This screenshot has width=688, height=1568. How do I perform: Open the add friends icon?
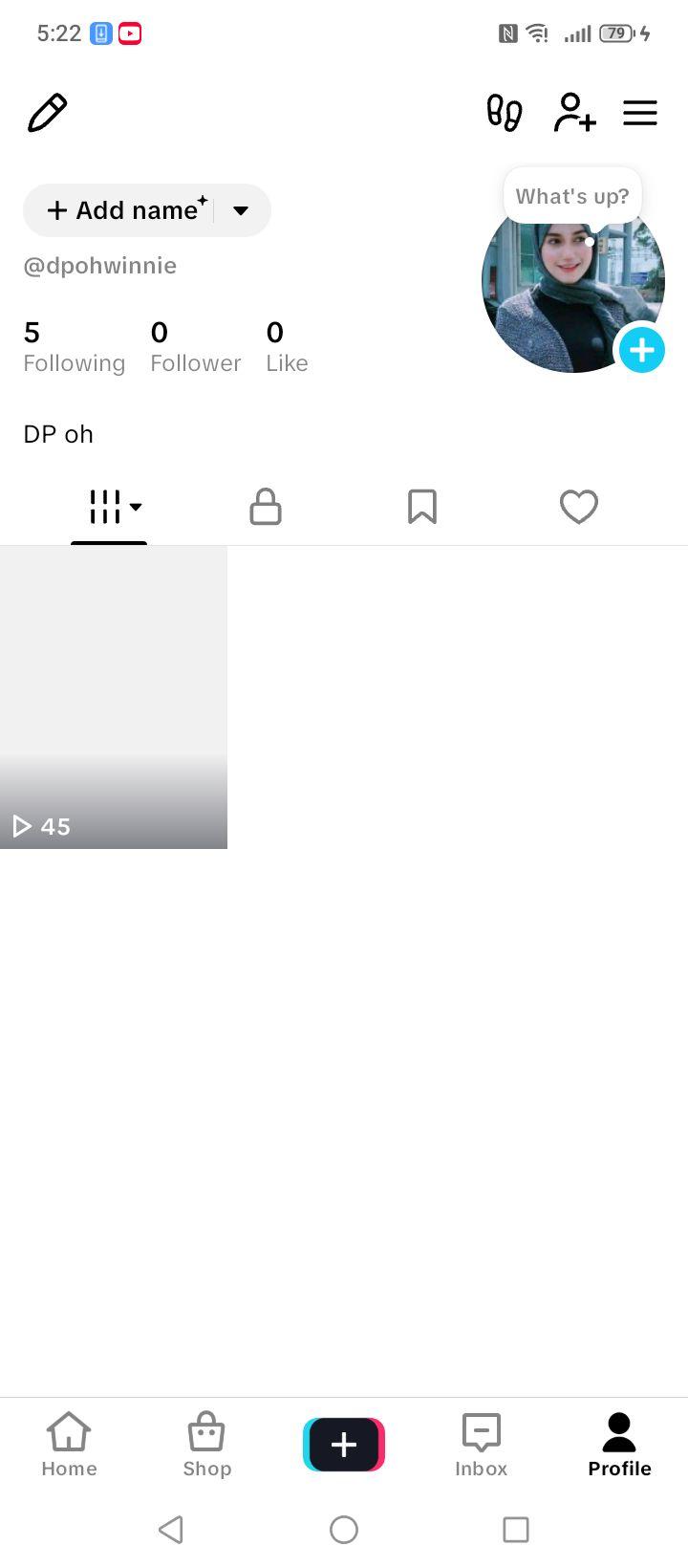(574, 113)
